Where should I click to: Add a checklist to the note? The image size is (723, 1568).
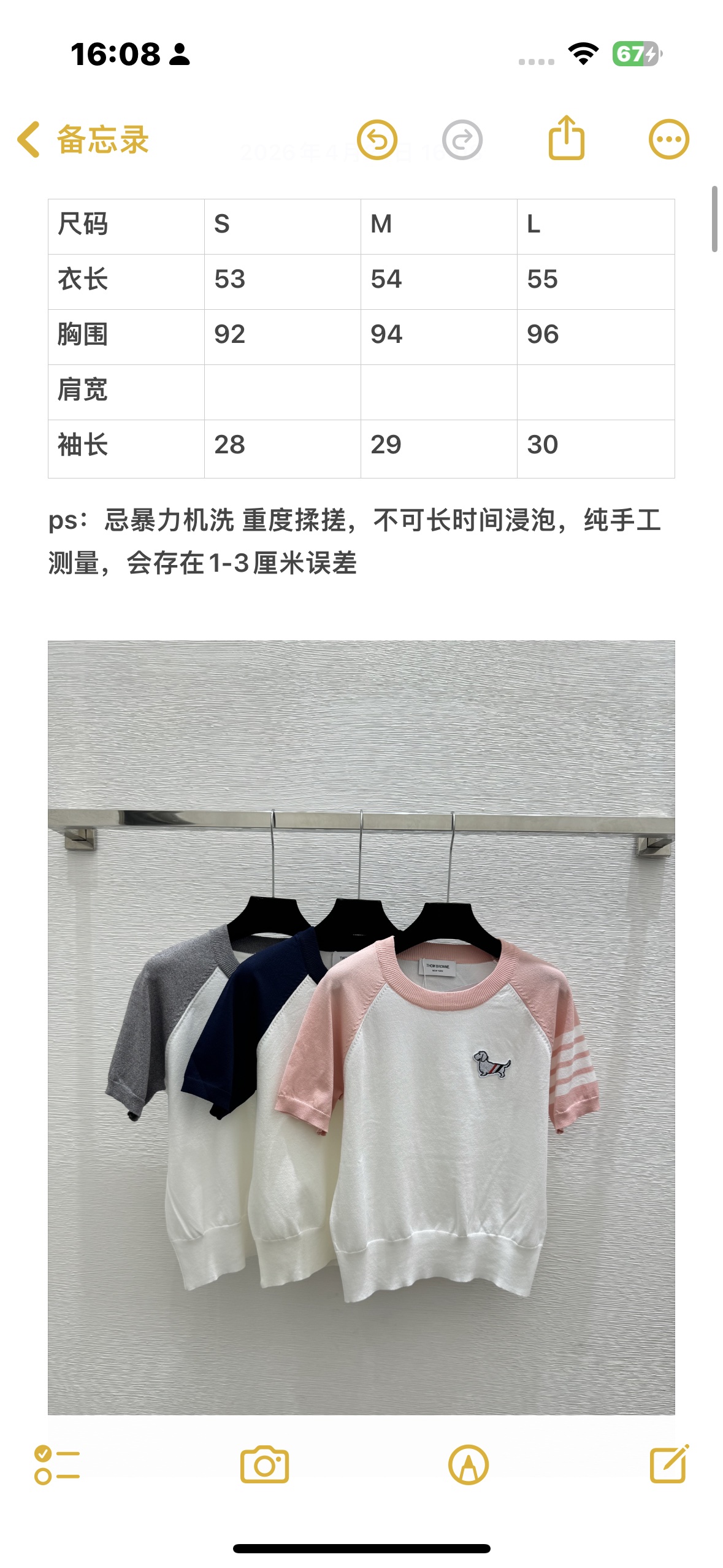(x=57, y=1465)
